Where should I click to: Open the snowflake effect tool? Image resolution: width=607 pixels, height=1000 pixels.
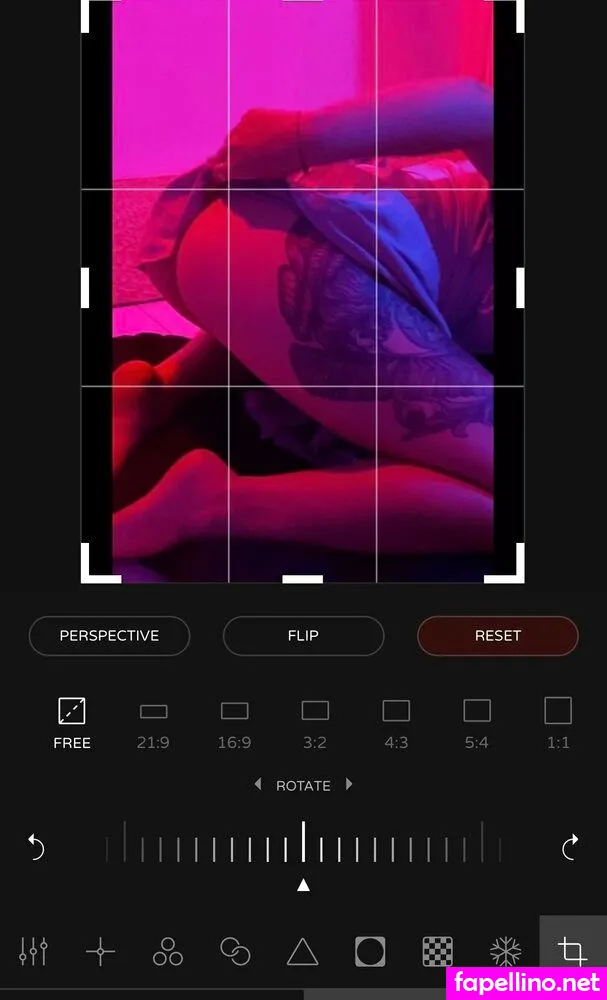pyautogui.click(x=505, y=951)
